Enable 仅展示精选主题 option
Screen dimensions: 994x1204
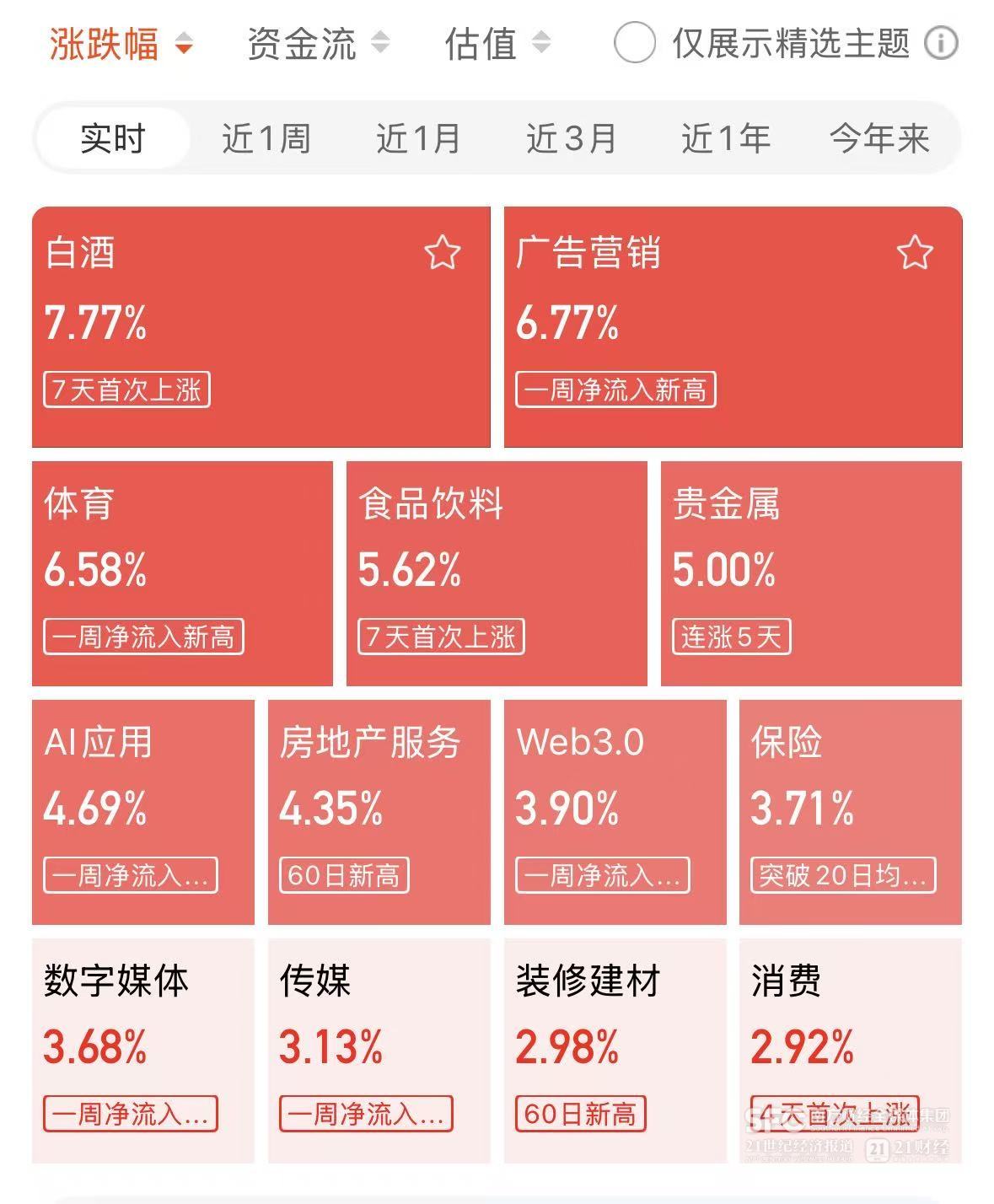(634, 43)
